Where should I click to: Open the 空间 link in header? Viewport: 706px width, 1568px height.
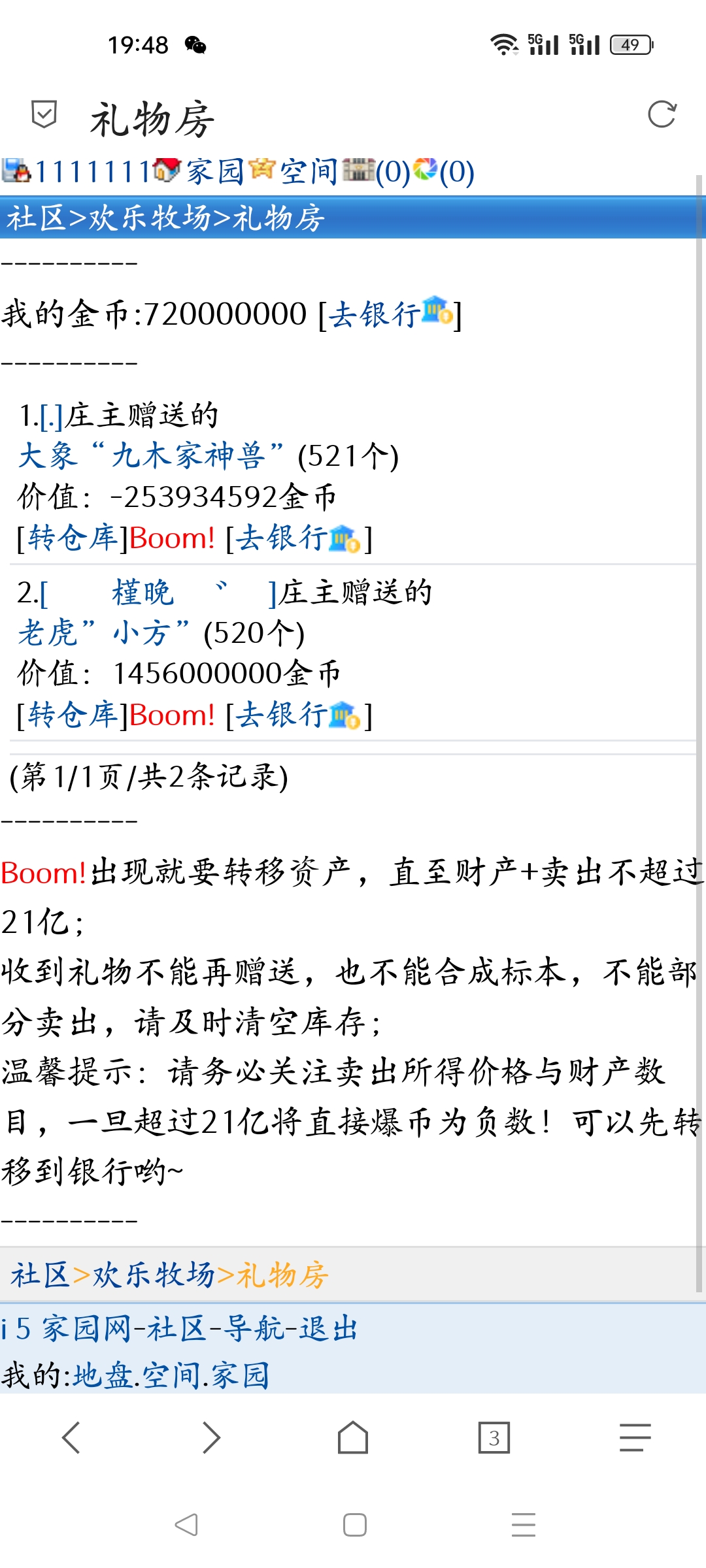(309, 172)
